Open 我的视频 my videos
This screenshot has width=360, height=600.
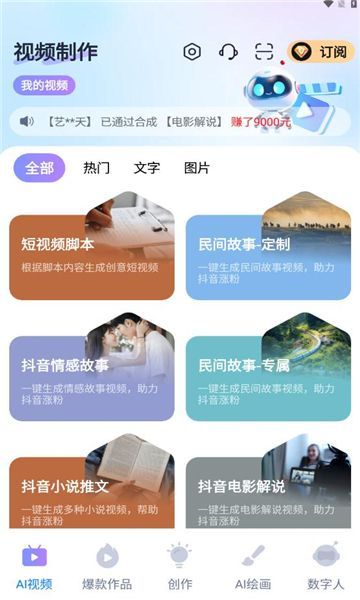pos(44,85)
